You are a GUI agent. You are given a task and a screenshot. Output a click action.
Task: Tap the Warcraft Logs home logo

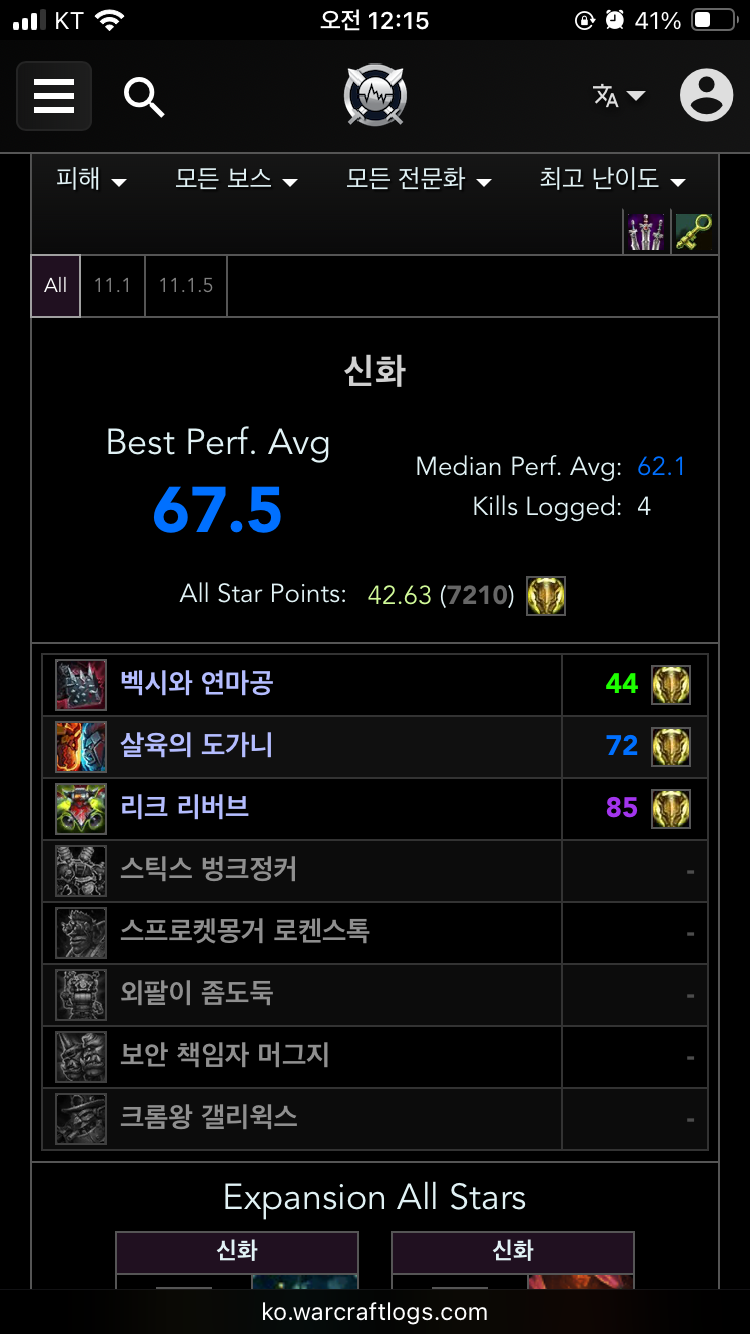click(x=375, y=96)
